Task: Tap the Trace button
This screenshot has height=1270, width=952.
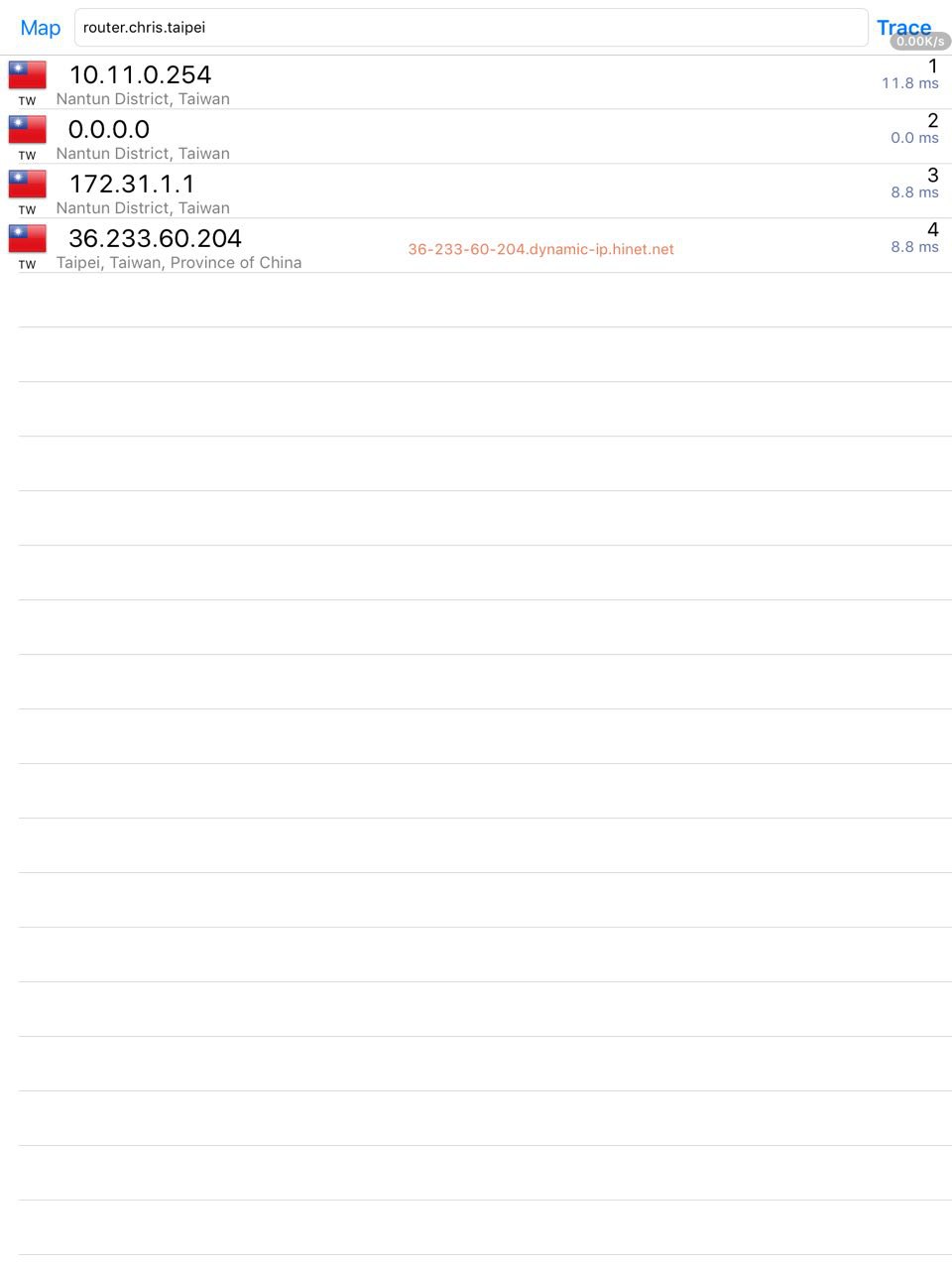Action: [902, 26]
